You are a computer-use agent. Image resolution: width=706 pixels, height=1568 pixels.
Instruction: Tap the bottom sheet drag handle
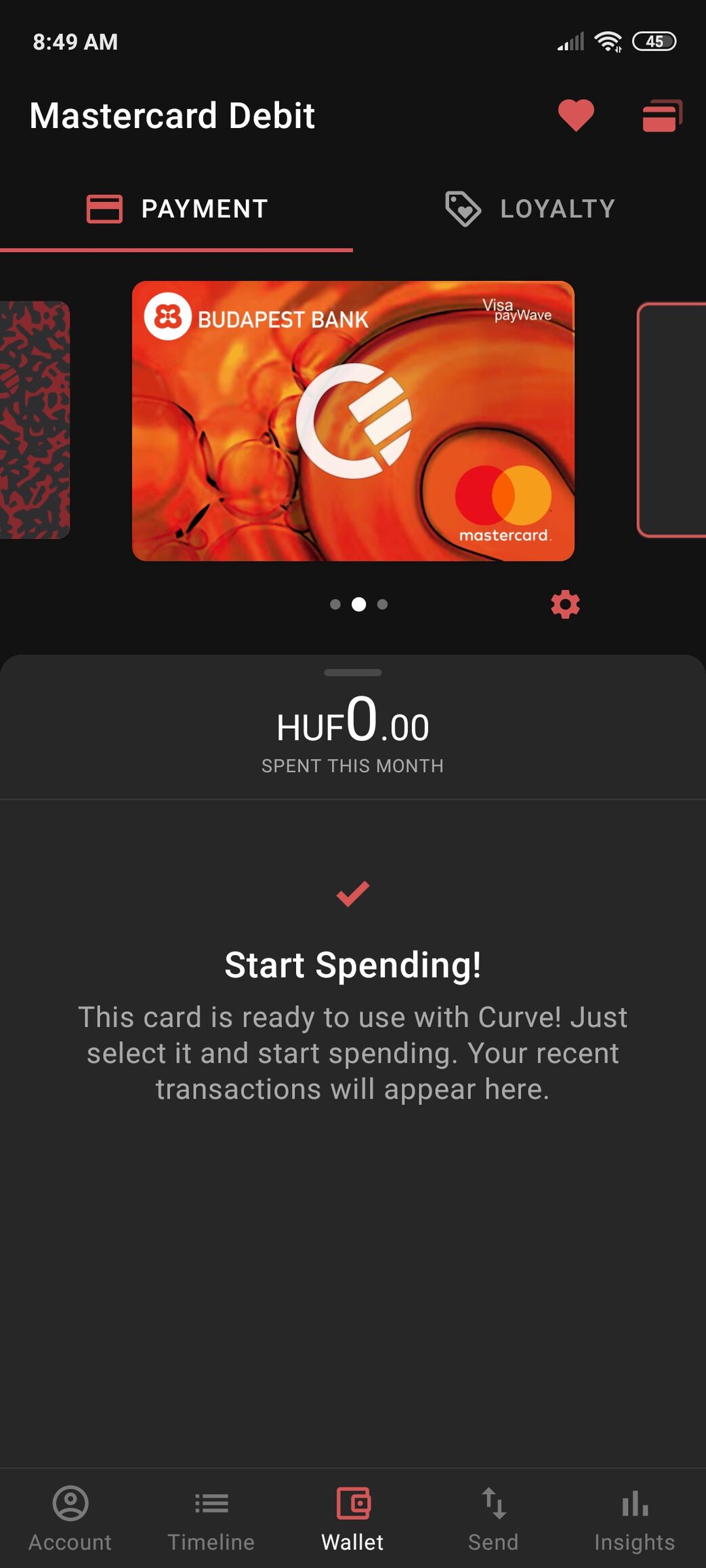[x=353, y=673]
